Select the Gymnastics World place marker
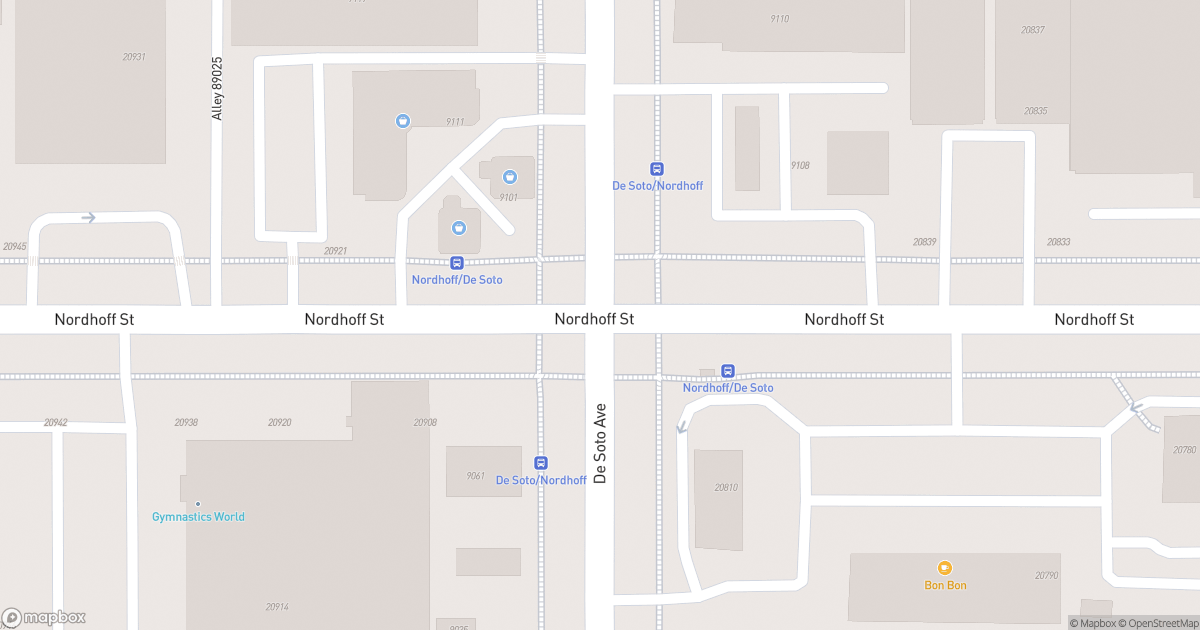This screenshot has height=630, width=1200. (x=198, y=504)
